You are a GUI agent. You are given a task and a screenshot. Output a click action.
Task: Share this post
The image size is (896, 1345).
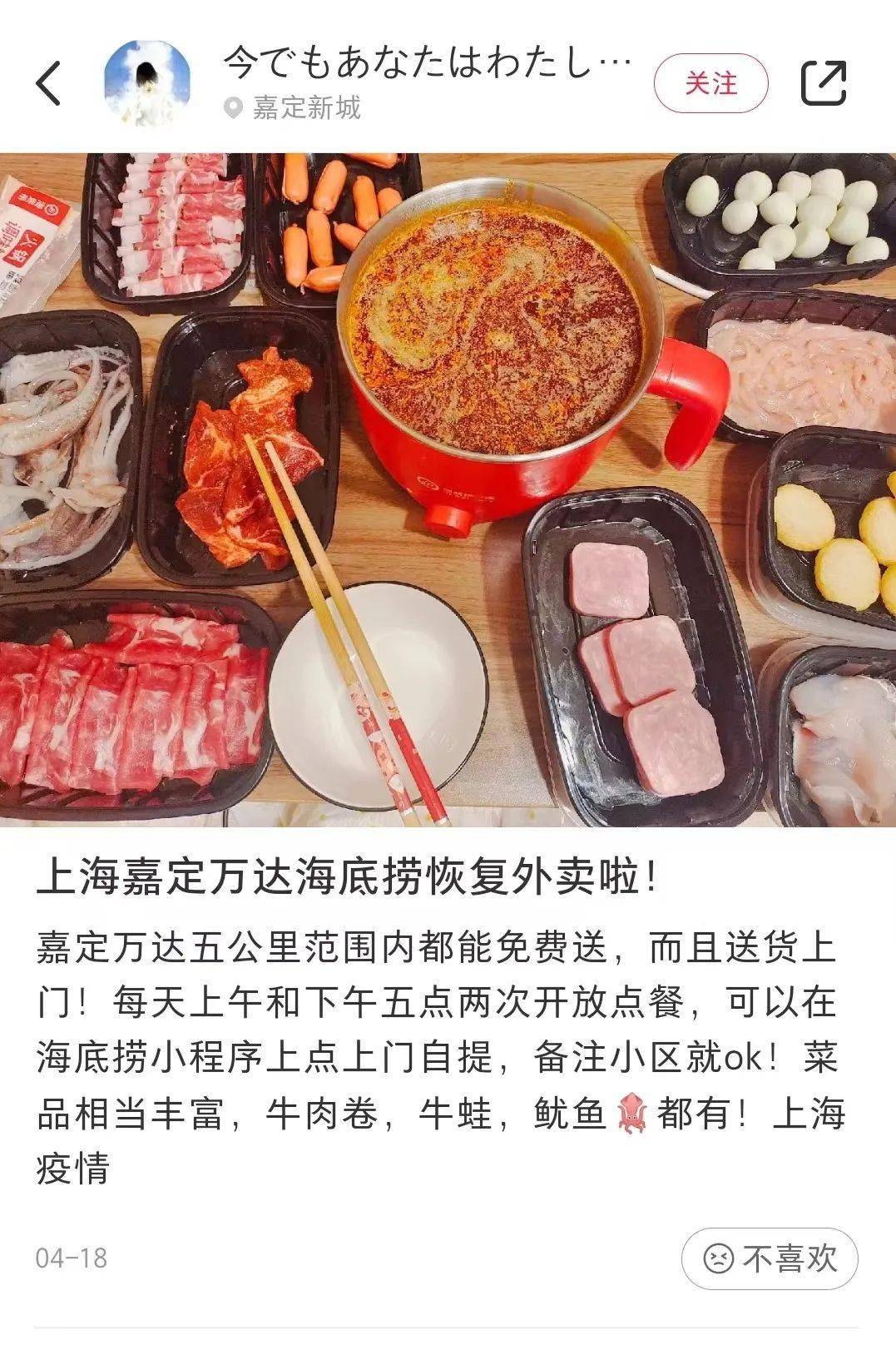click(823, 83)
